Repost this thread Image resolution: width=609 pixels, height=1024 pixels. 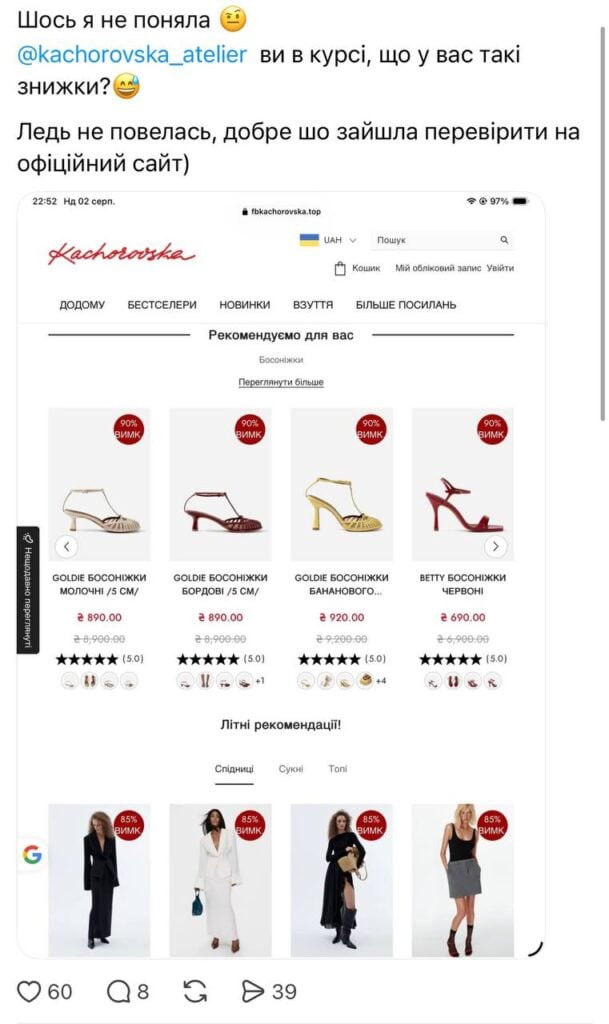pos(195,991)
